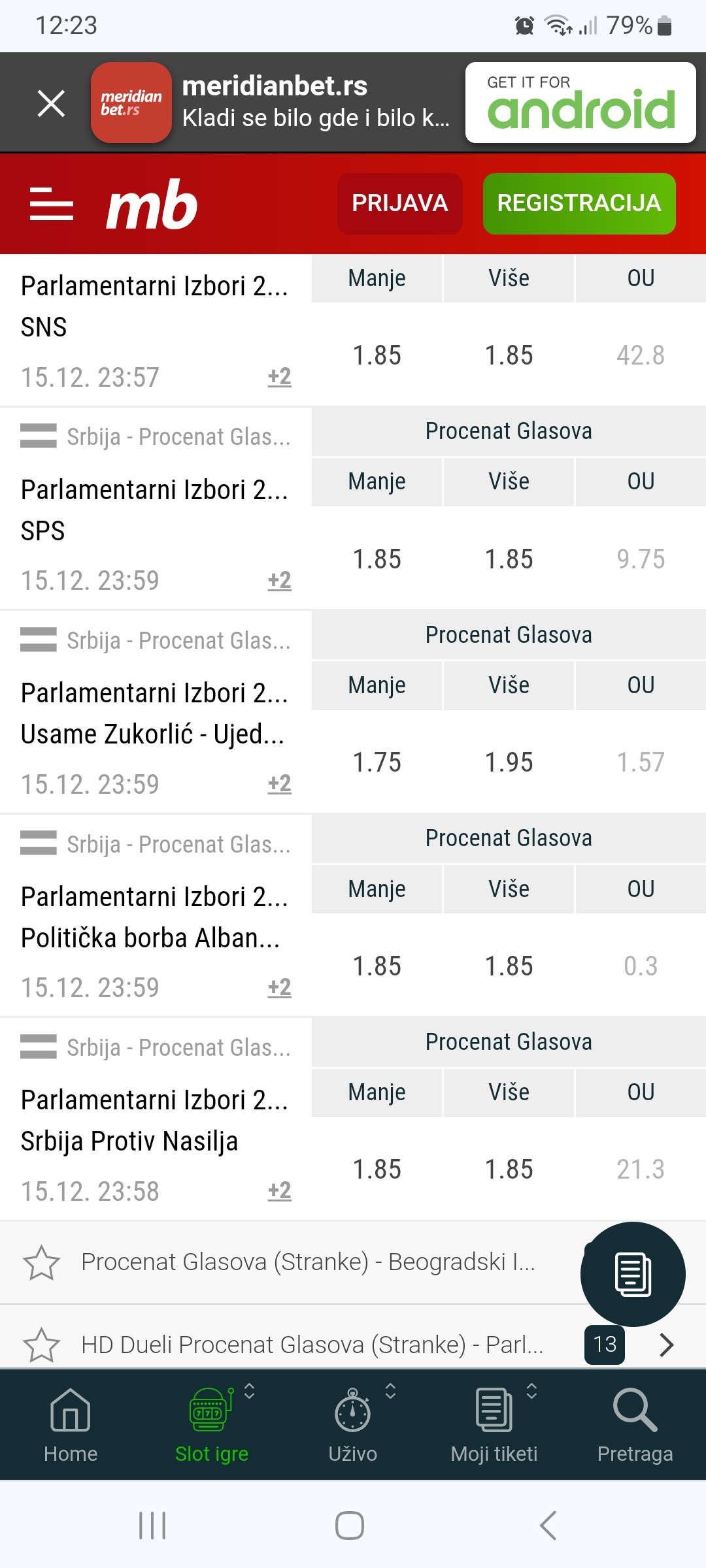Dismiss the meridianbet.rs app banner
The width and height of the screenshot is (706, 1568).
(x=51, y=103)
